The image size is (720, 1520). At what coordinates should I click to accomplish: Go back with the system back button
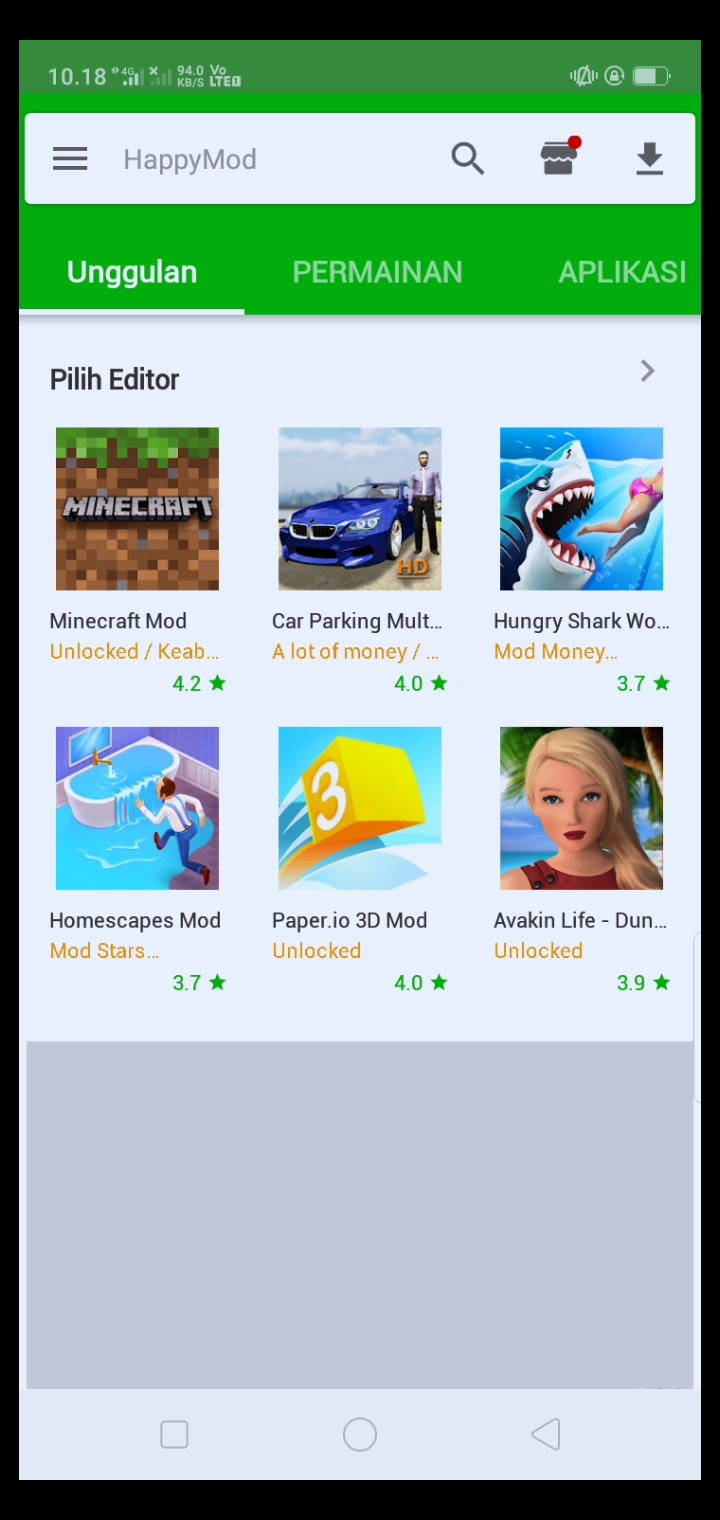coord(545,1435)
